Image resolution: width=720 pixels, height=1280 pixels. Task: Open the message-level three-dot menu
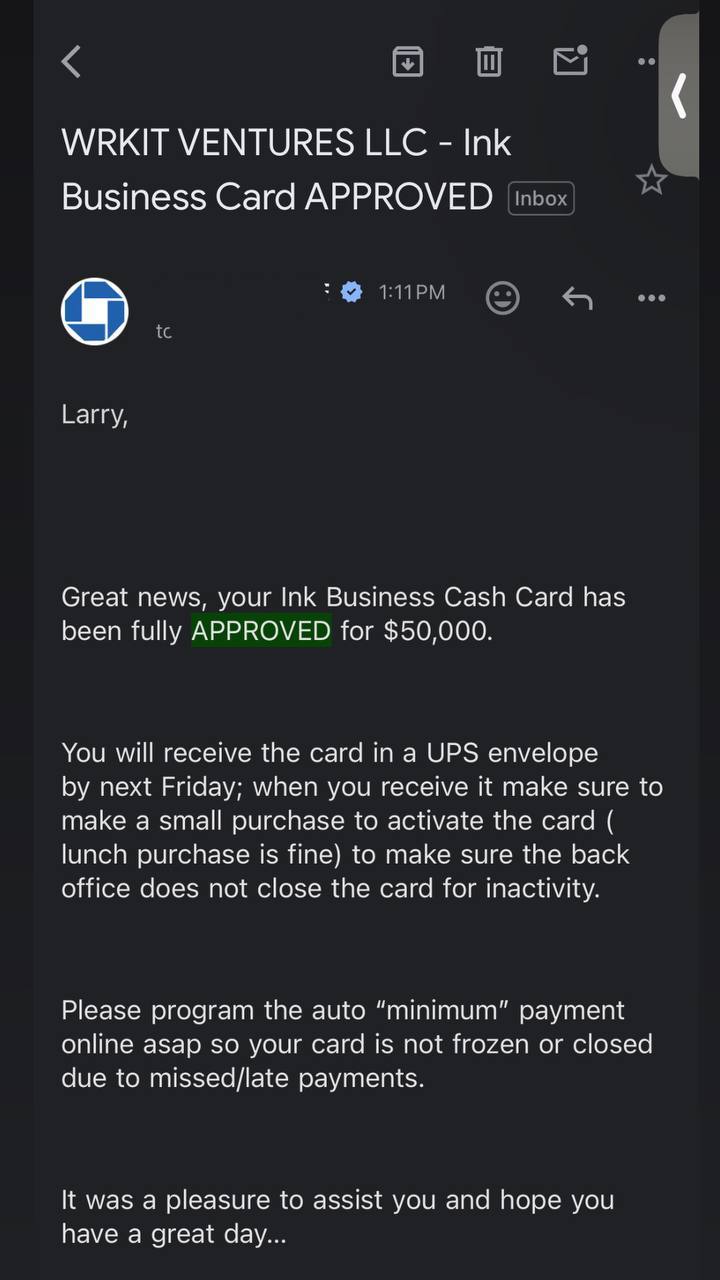(x=651, y=297)
